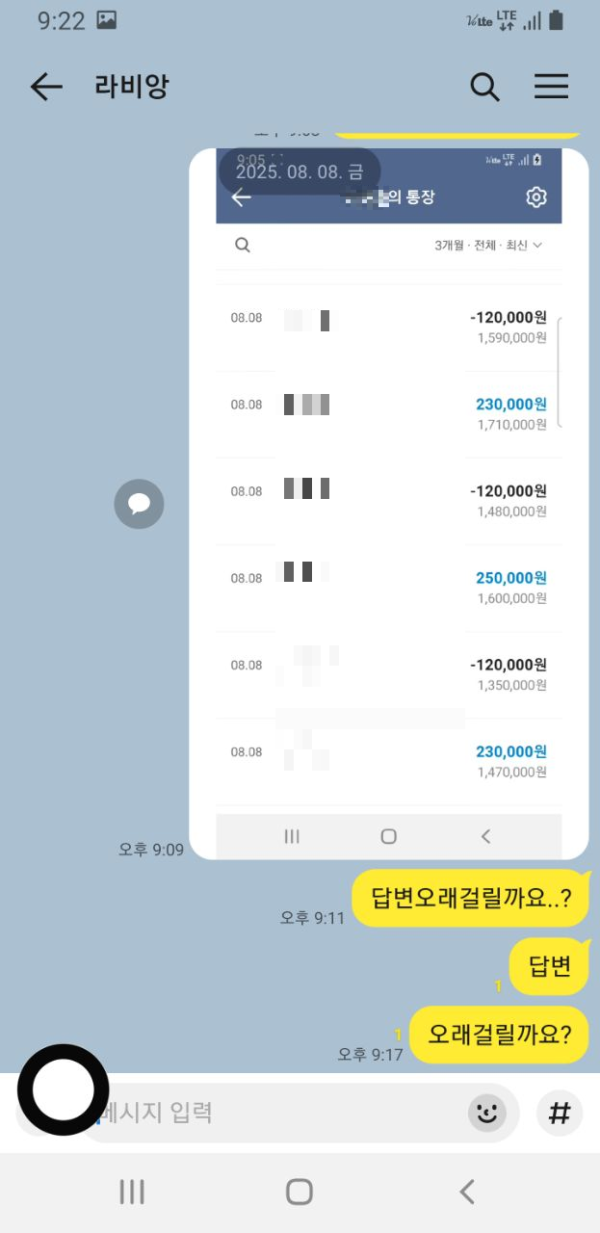Go to the phone home screen

[299, 1191]
